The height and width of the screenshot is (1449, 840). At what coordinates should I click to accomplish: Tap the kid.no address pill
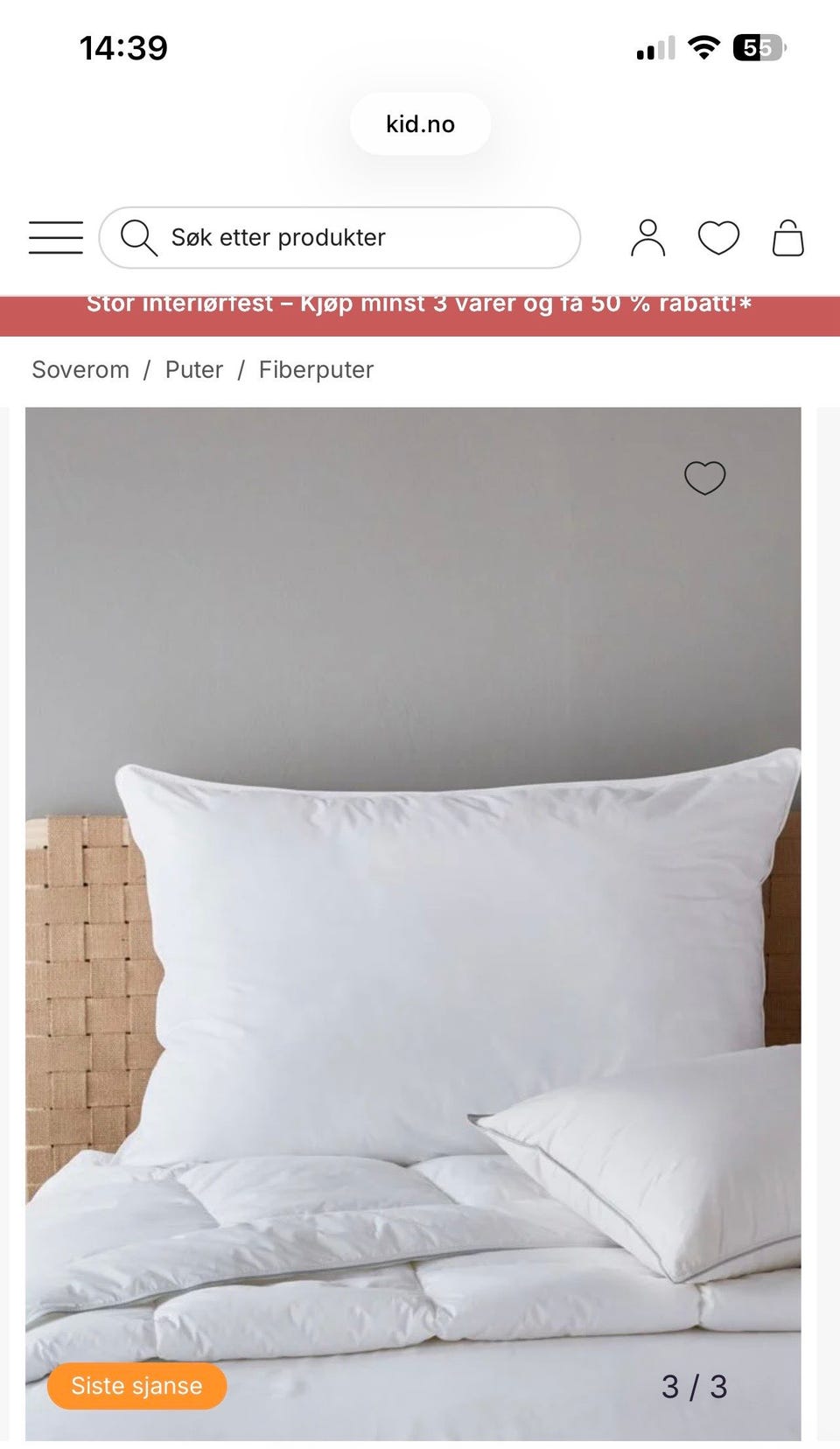pyautogui.click(x=420, y=124)
